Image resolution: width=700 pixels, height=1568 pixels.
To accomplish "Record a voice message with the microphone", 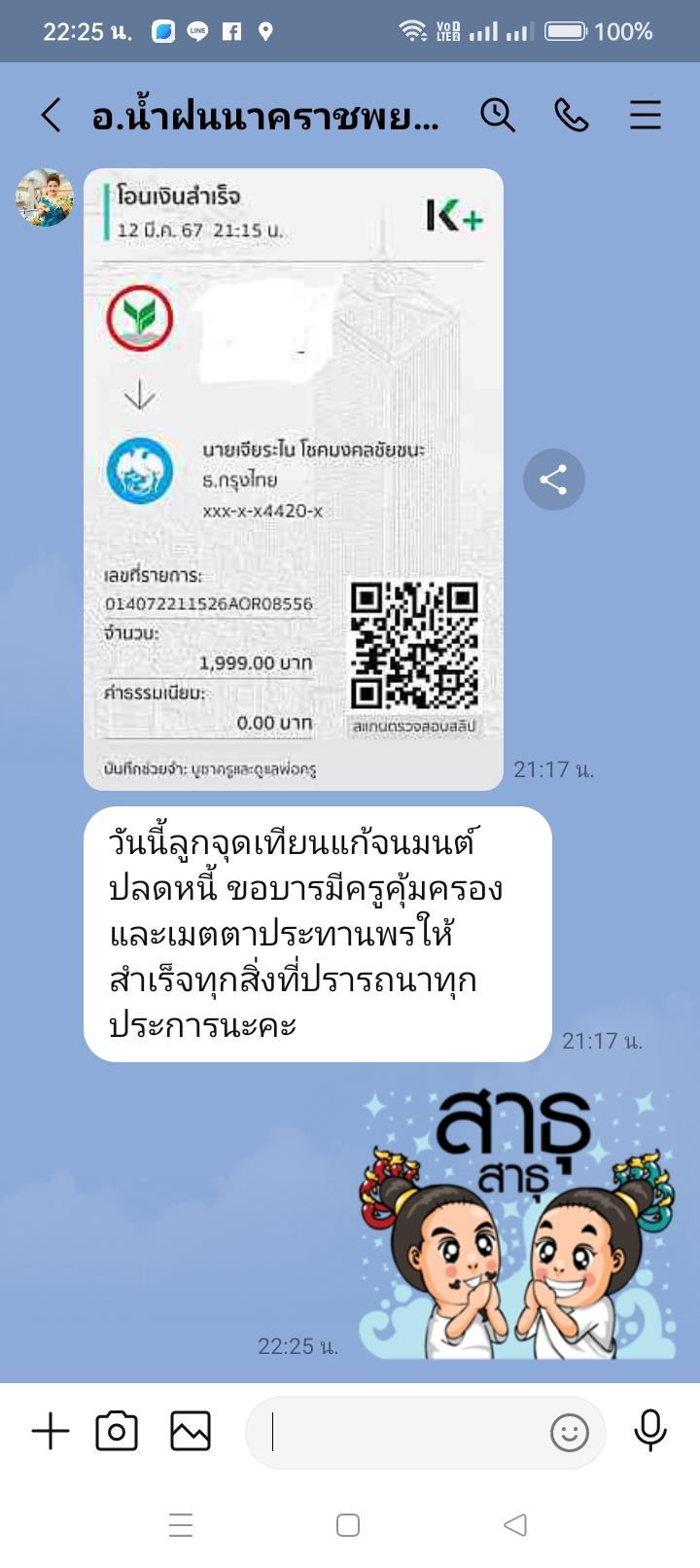I will pyautogui.click(x=649, y=1431).
